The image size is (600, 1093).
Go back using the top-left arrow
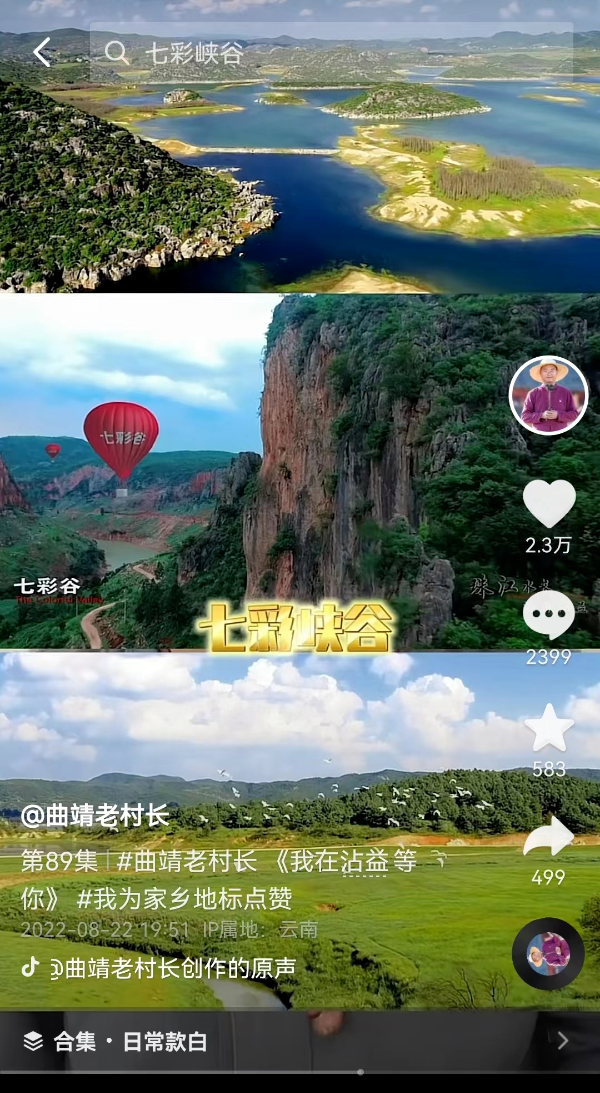pos(42,53)
